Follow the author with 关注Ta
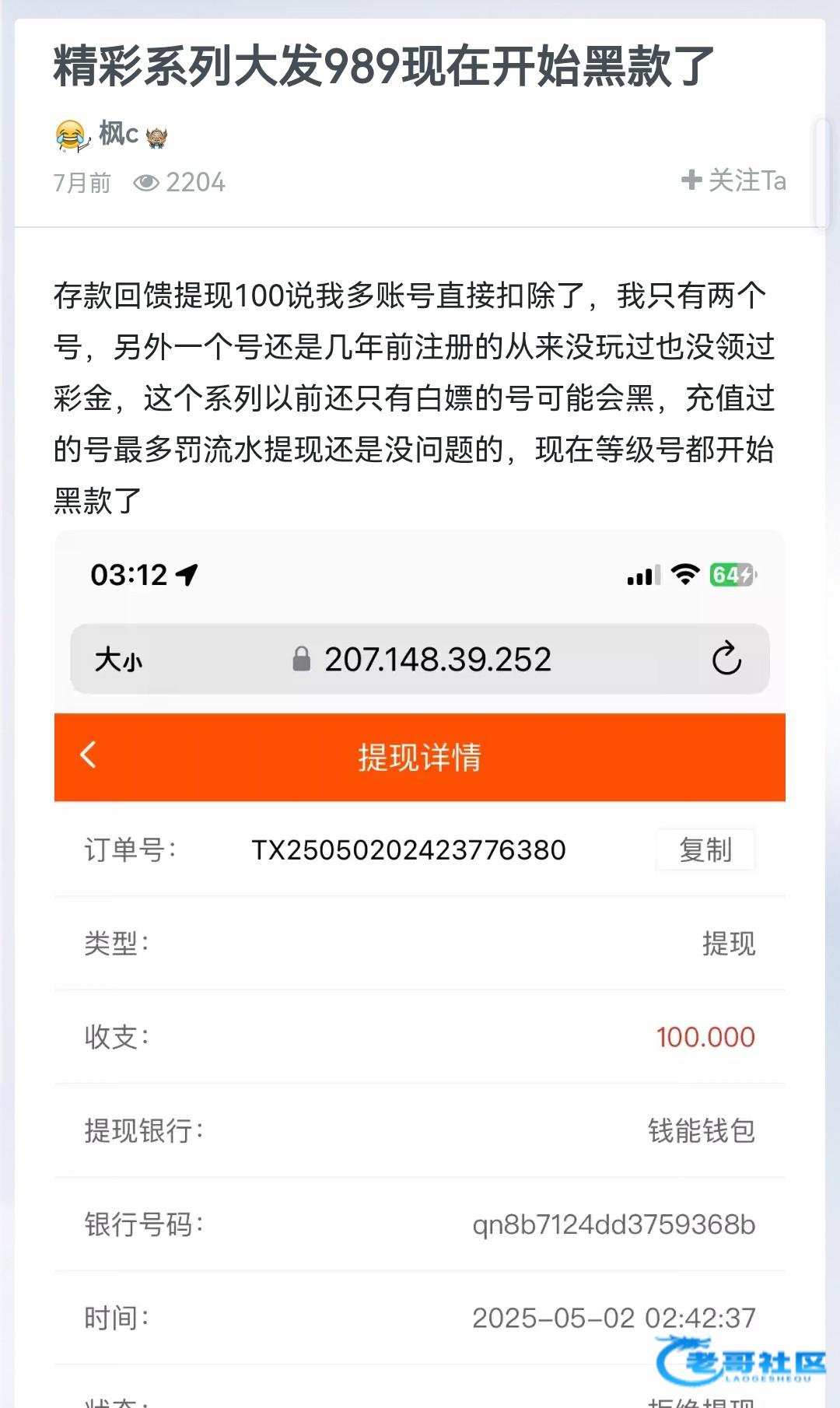This screenshot has width=840, height=1408. [x=734, y=180]
